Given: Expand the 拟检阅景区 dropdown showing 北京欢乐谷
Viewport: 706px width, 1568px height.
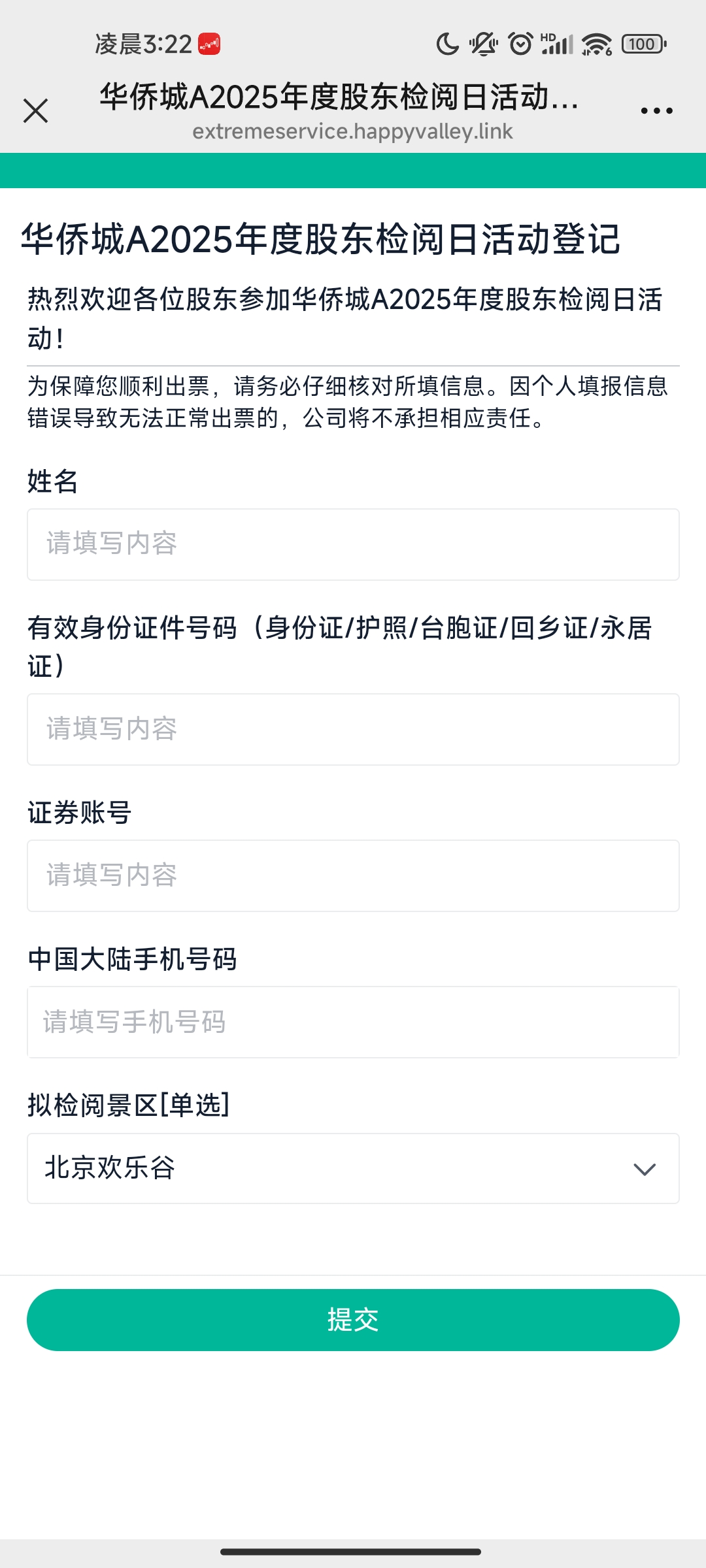Looking at the screenshot, I should (x=353, y=1168).
